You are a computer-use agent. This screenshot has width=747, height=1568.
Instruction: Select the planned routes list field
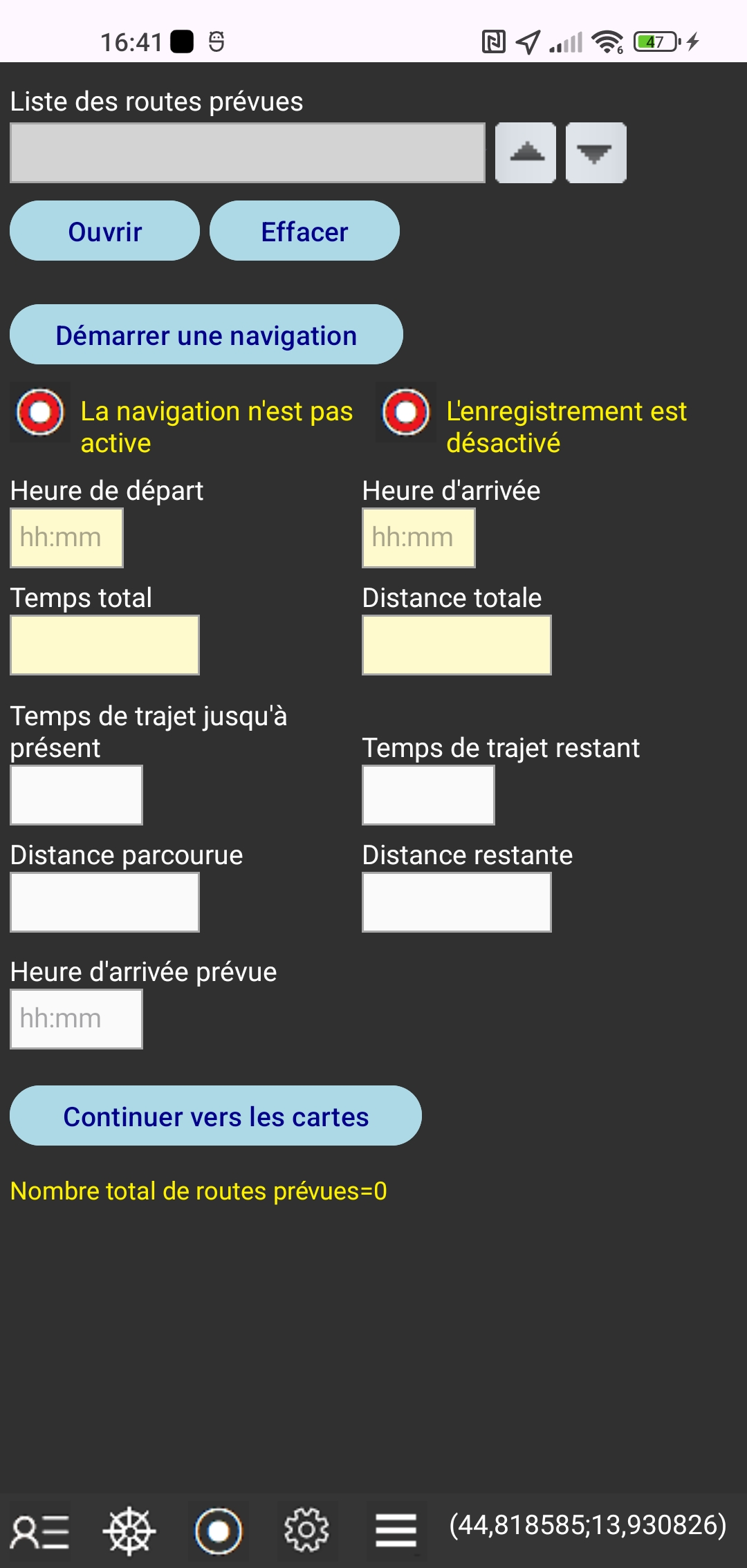(248, 153)
